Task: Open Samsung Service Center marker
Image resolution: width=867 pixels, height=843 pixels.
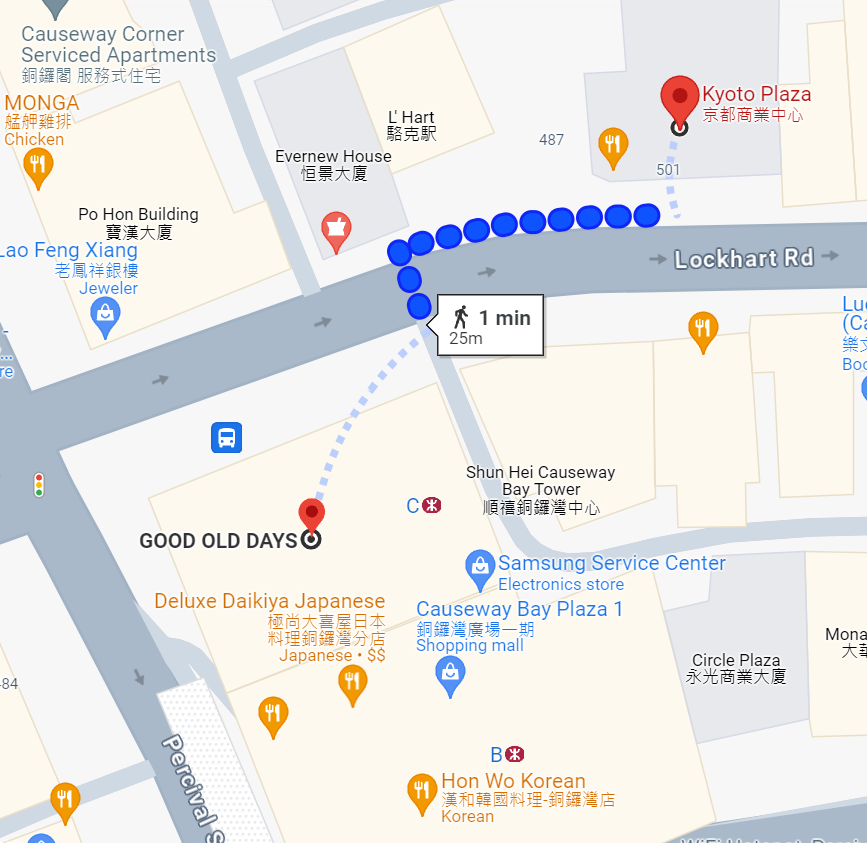Action: point(481,568)
